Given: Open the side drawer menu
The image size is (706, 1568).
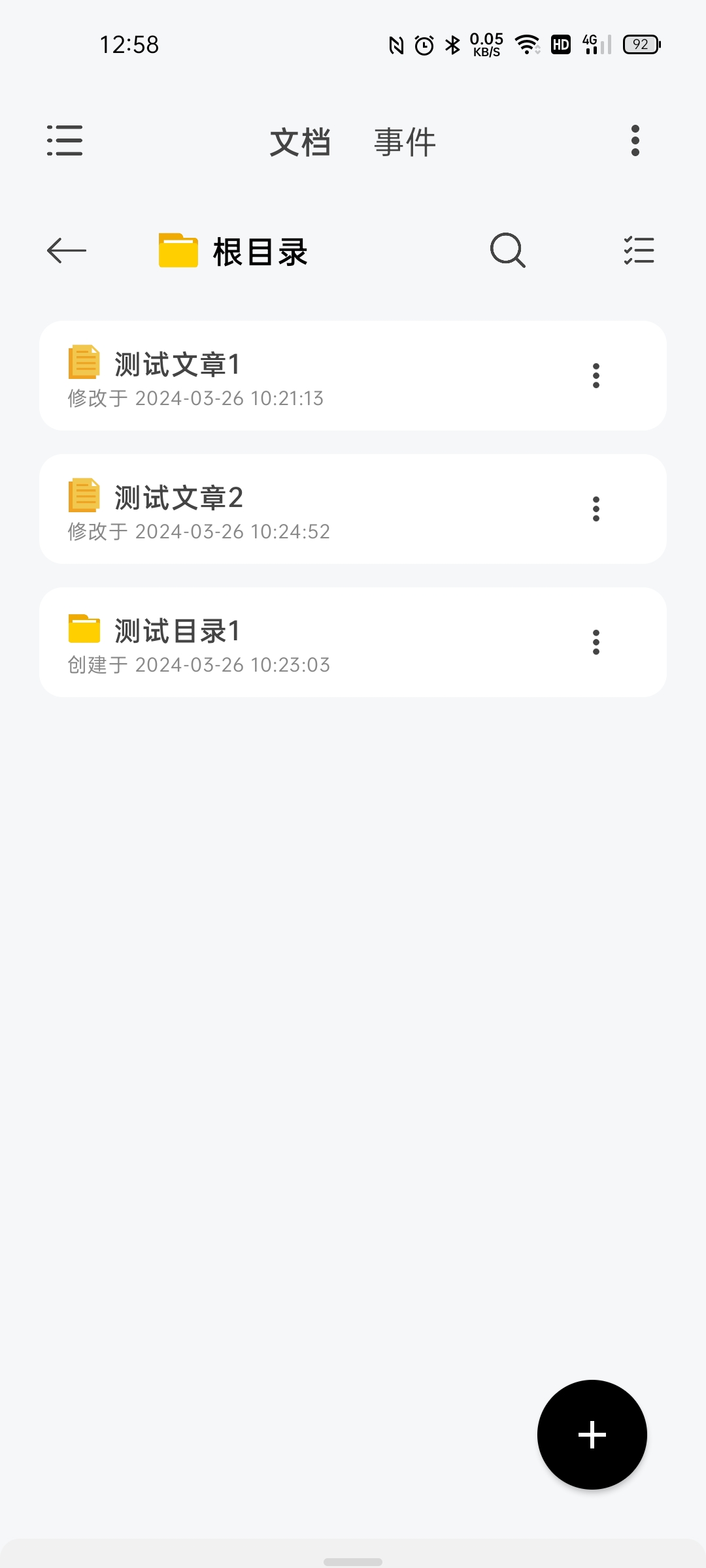Looking at the screenshot, I should coord(65,140).
